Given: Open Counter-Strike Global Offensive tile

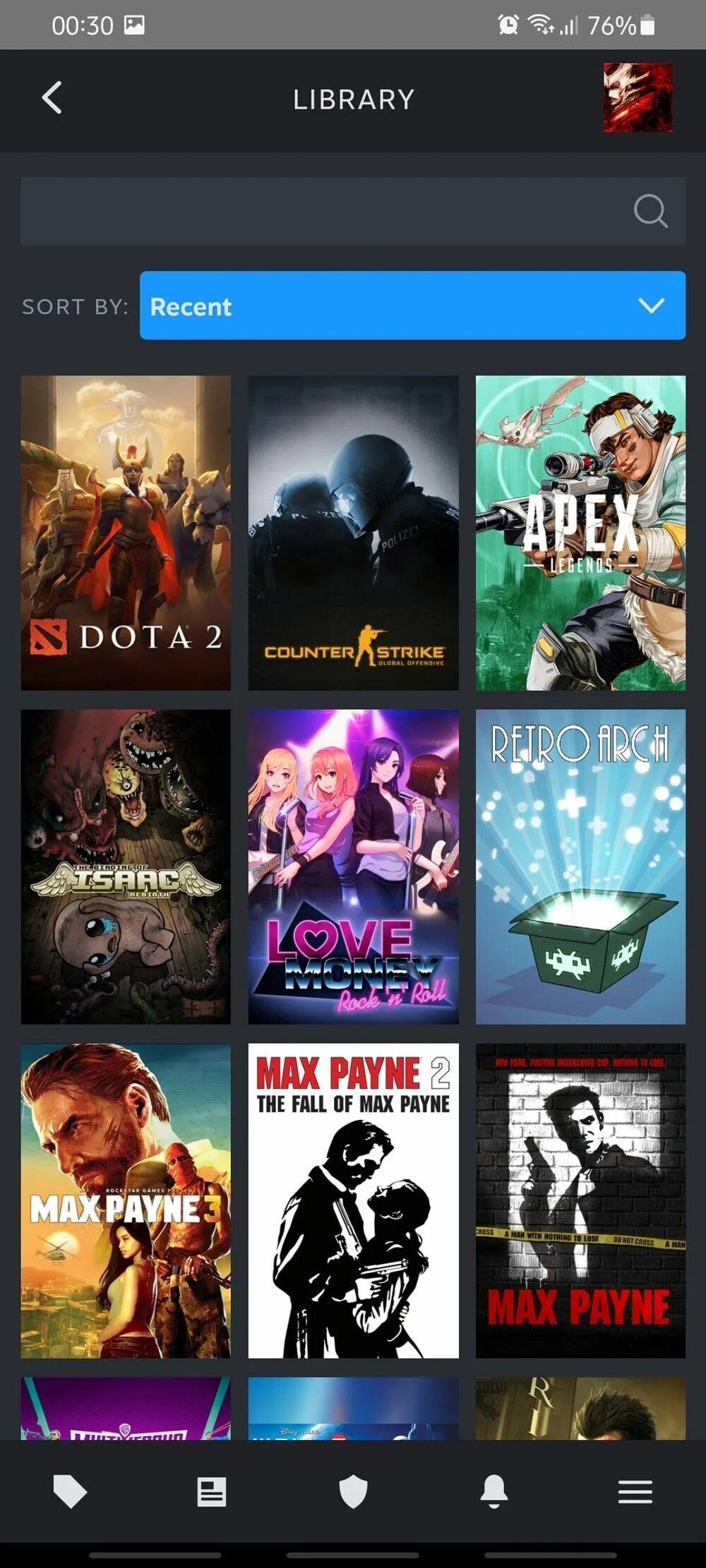Looking at the screenshot, I should point(353,533).
